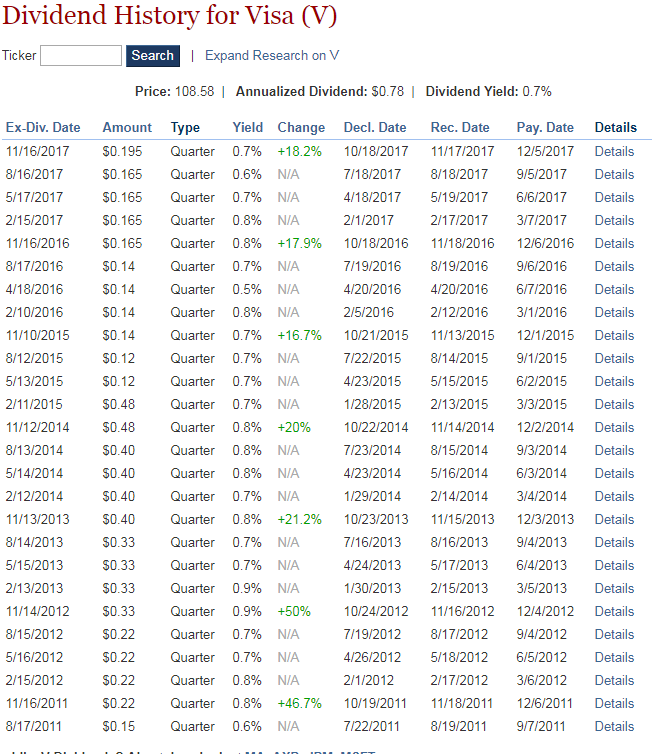The height and width of the screenshot is (754, 659).
Task: View Details for 5/17/2017 dividend
Action: coord(614,197)
